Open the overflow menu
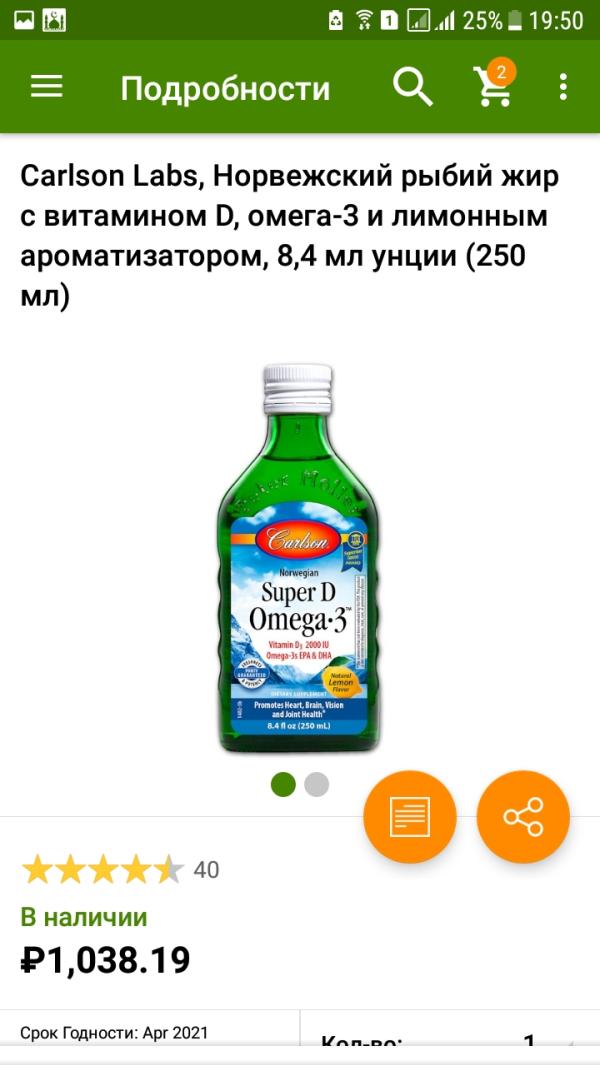Viewport: 600px width, 1065px height. click(x=564, y=87)
